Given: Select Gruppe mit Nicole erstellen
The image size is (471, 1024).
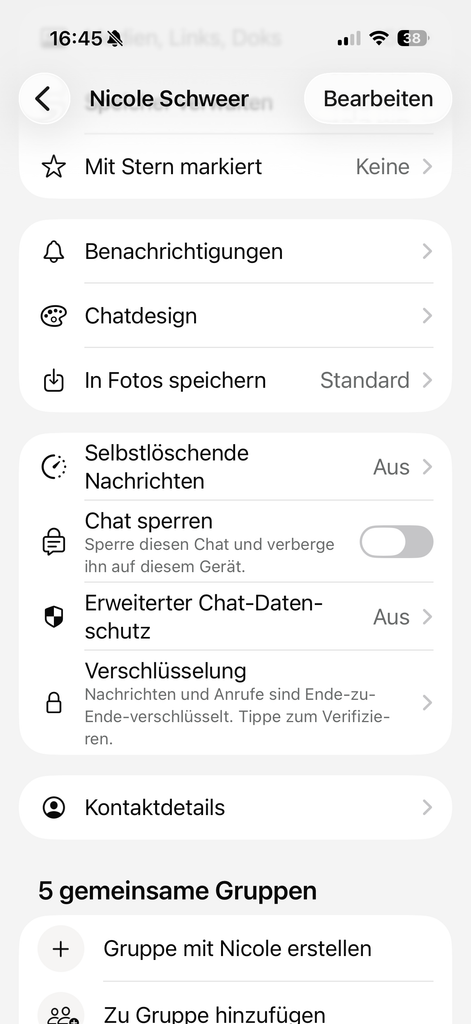Looking at the screenshot, I should [x=235, y=948].
